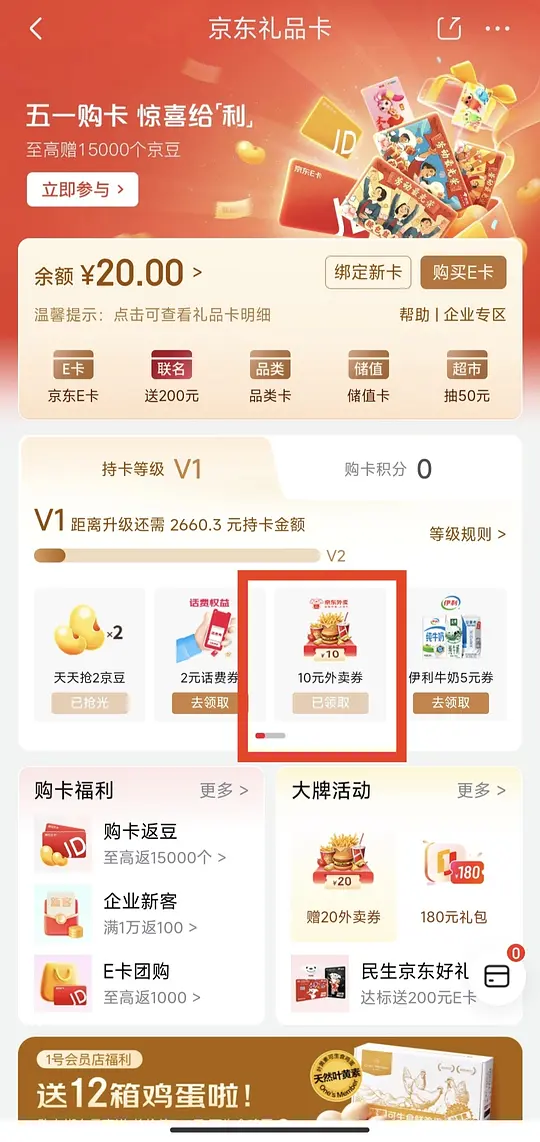Select the 京东E卡 category

click(x=73, y=377)
